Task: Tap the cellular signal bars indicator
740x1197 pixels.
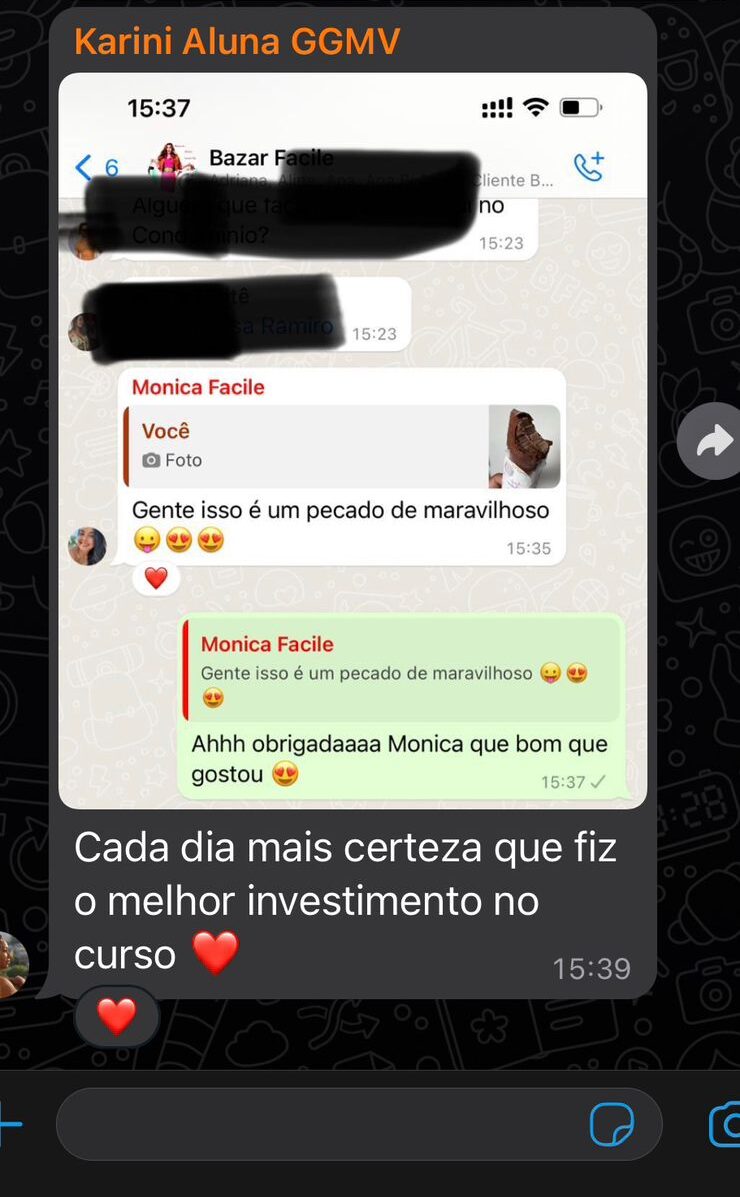Action: coord(497,106)
